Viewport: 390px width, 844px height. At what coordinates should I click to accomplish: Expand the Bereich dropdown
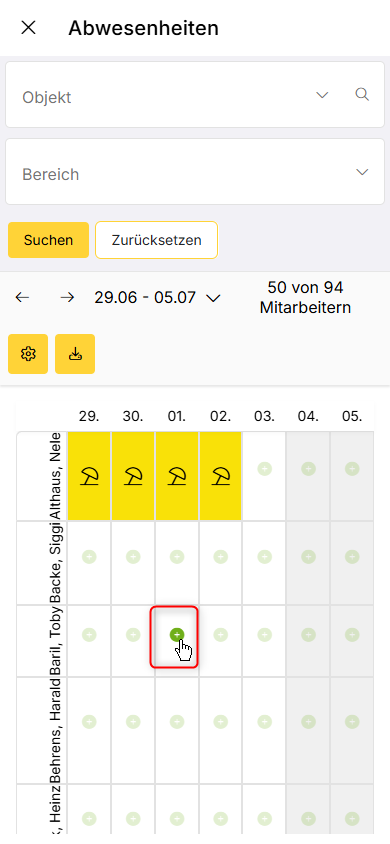[362, 172]
